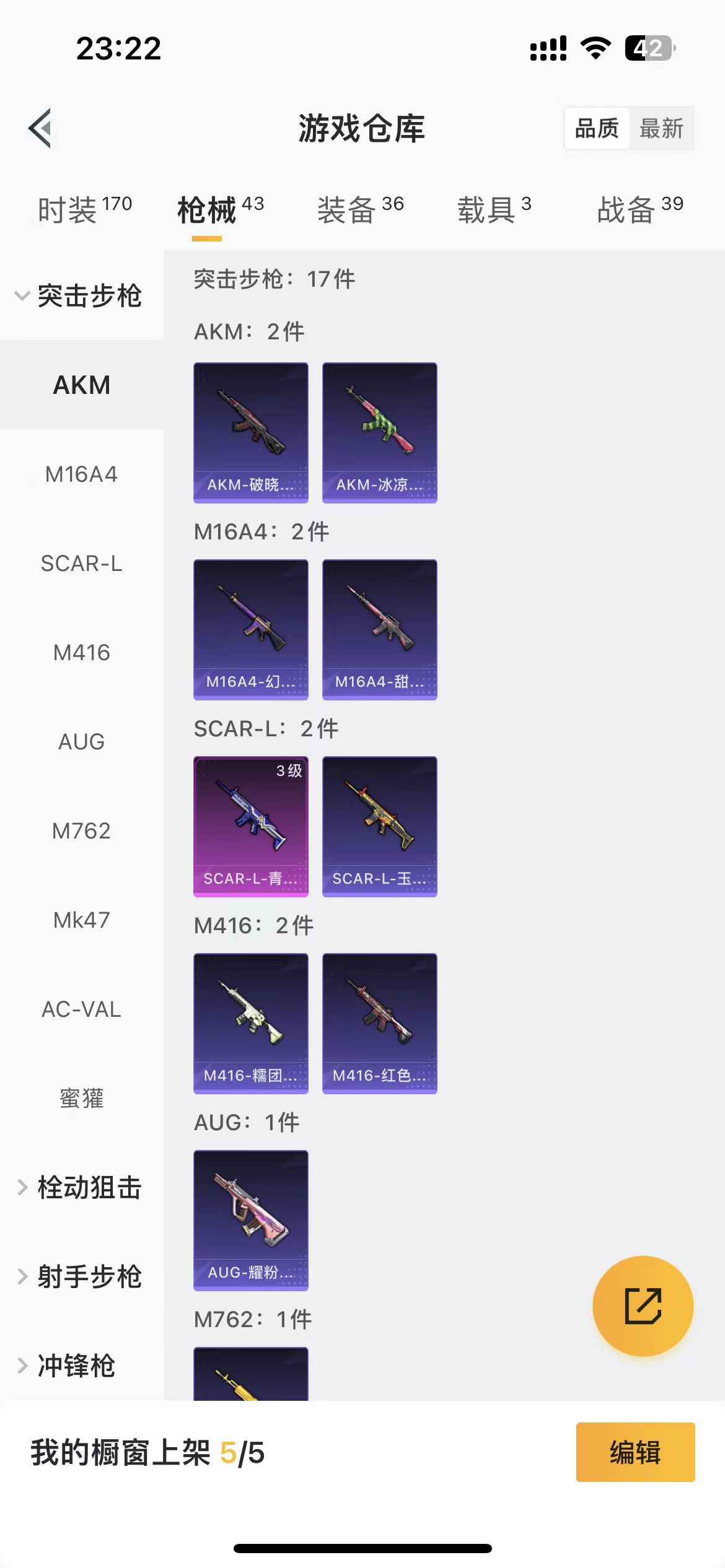Open the level 3 SCAR-L-青 skin
Image resolution: width=725 pixels, height=1568 pixels.
click(x=251, y=826)
